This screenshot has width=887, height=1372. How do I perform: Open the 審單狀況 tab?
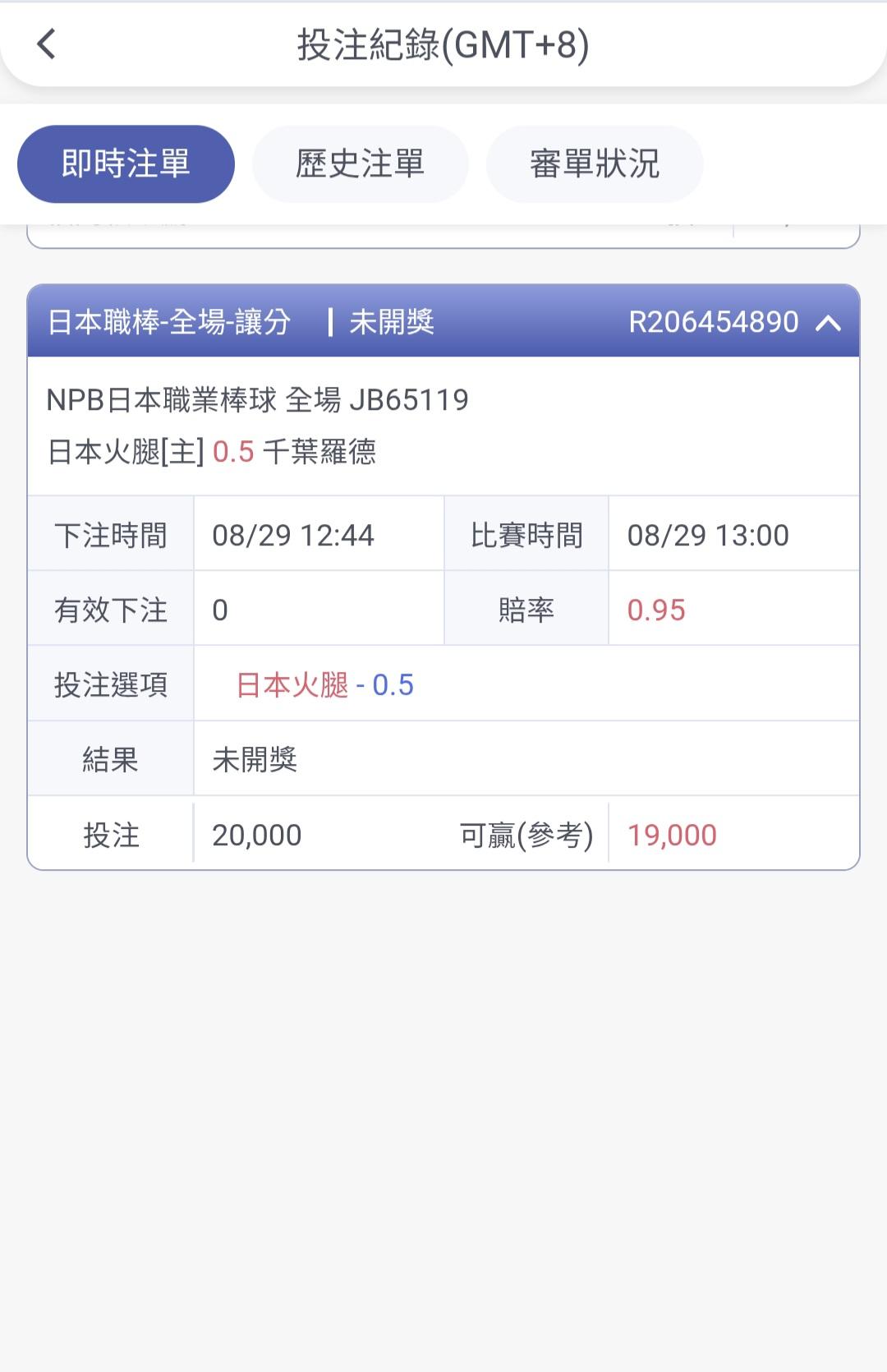(595, 163)
